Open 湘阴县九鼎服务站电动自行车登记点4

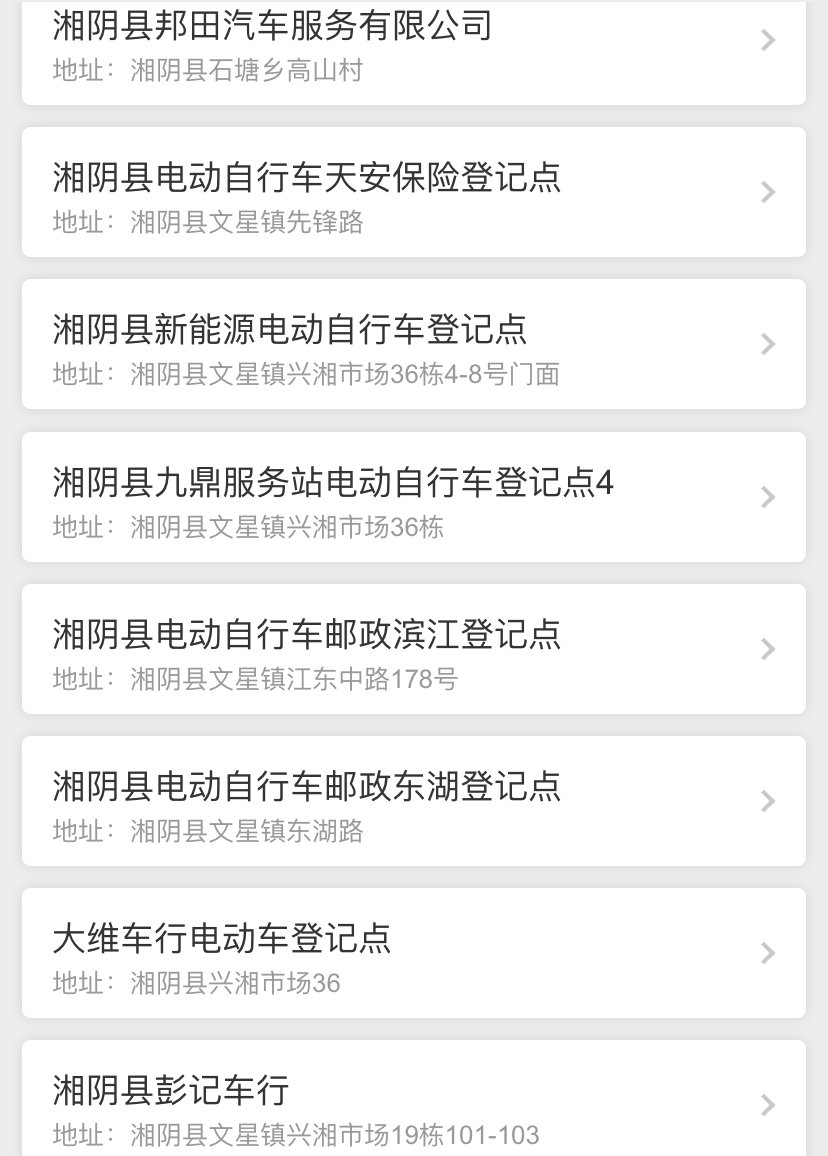click(413, 498)
